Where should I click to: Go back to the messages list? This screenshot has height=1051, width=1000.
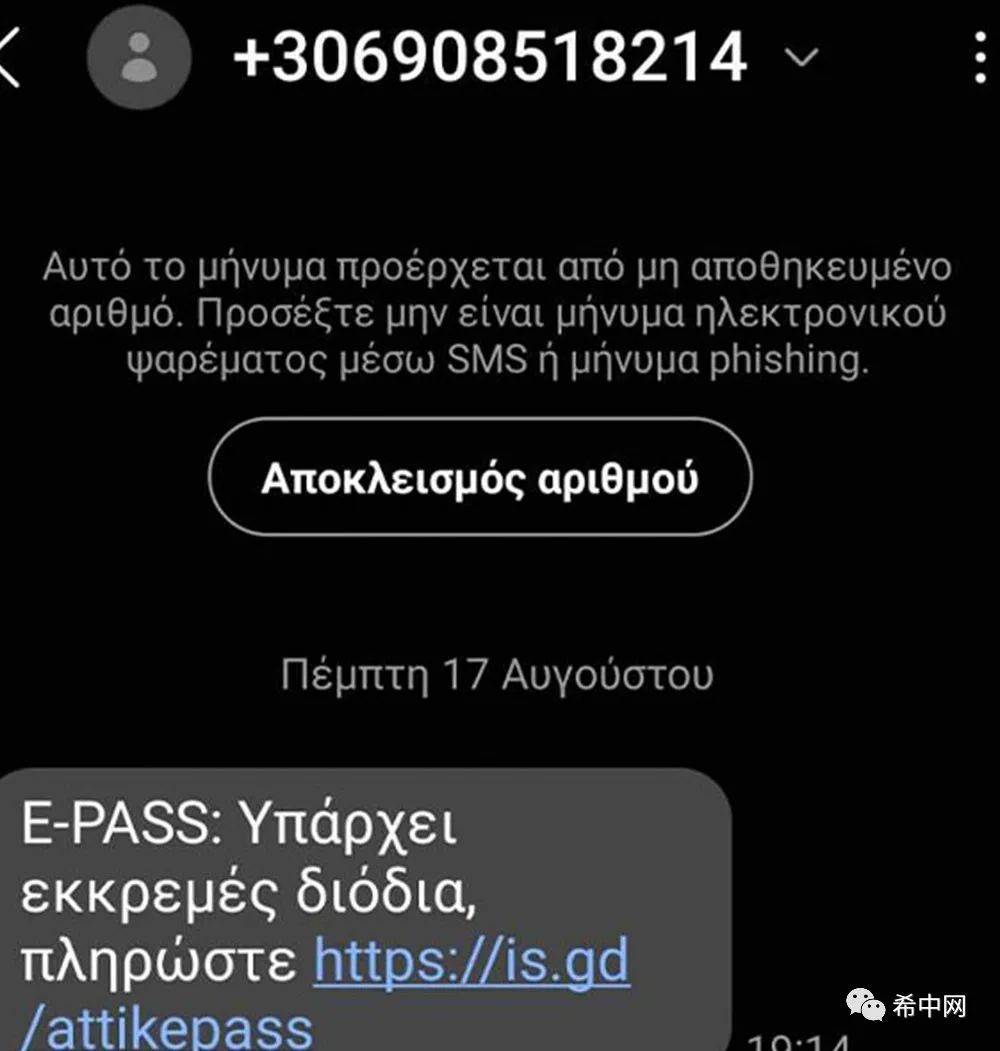(x=10, y=58)
